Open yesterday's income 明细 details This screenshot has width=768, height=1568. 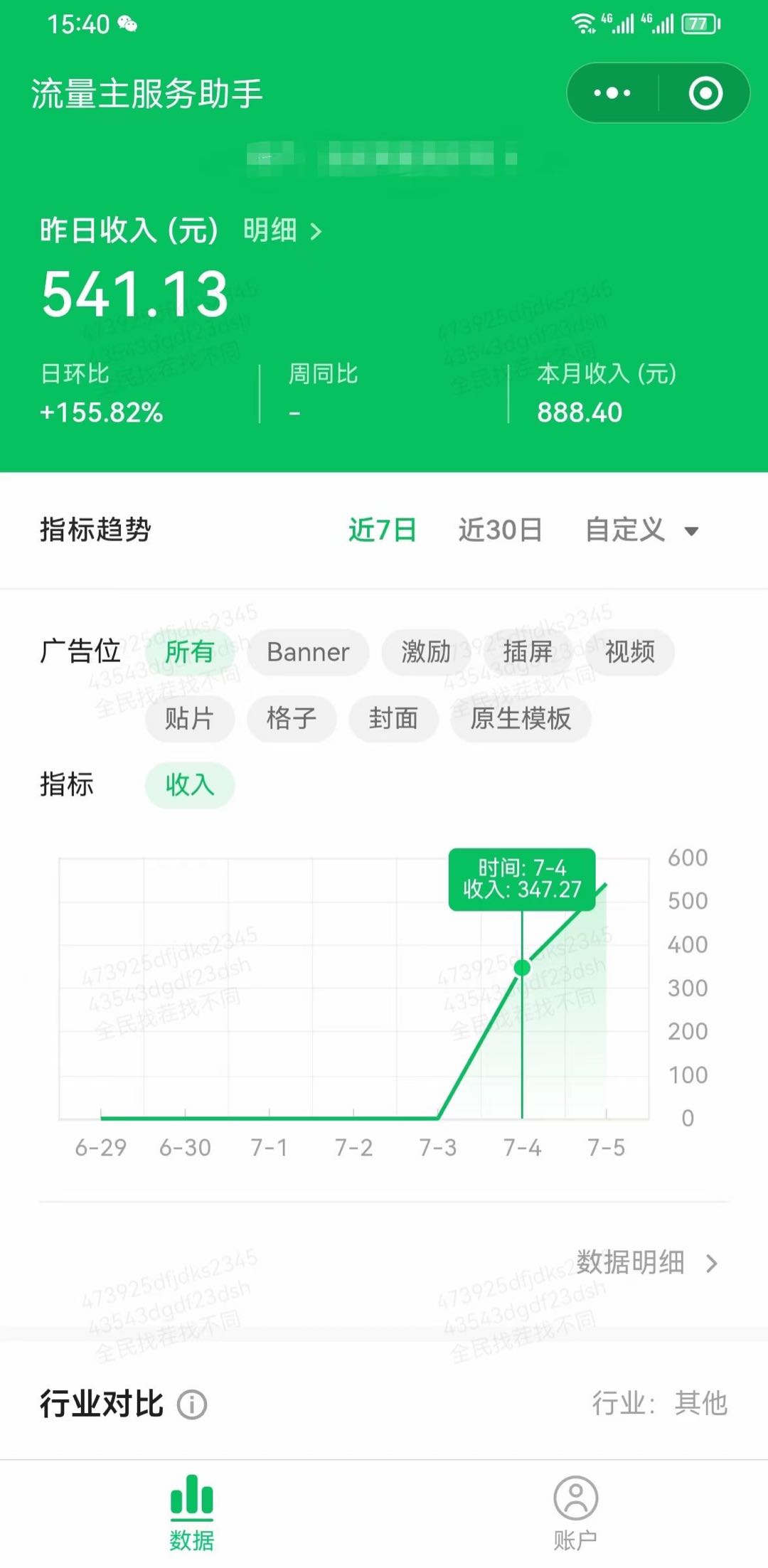point(282,230)
